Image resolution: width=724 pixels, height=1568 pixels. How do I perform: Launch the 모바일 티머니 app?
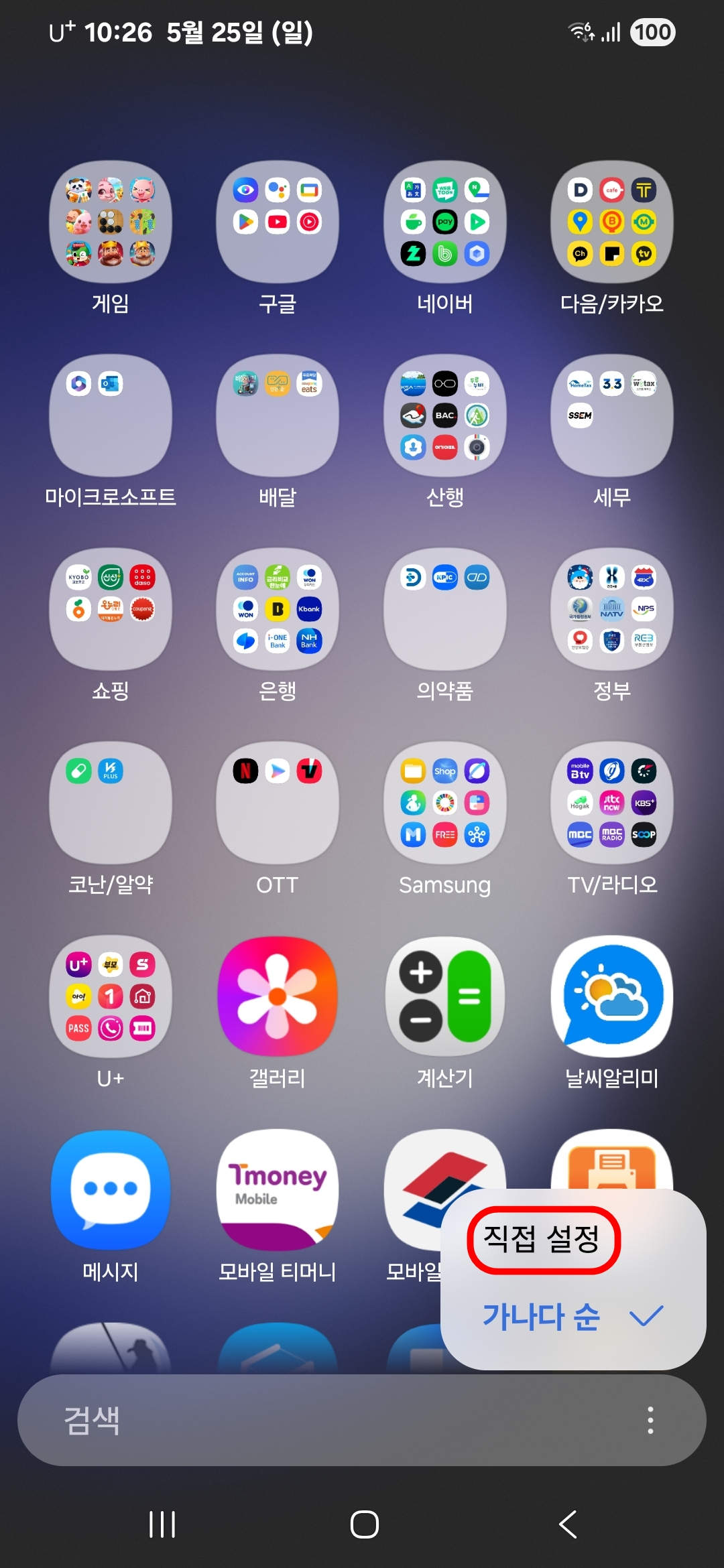click(277, 1193)
